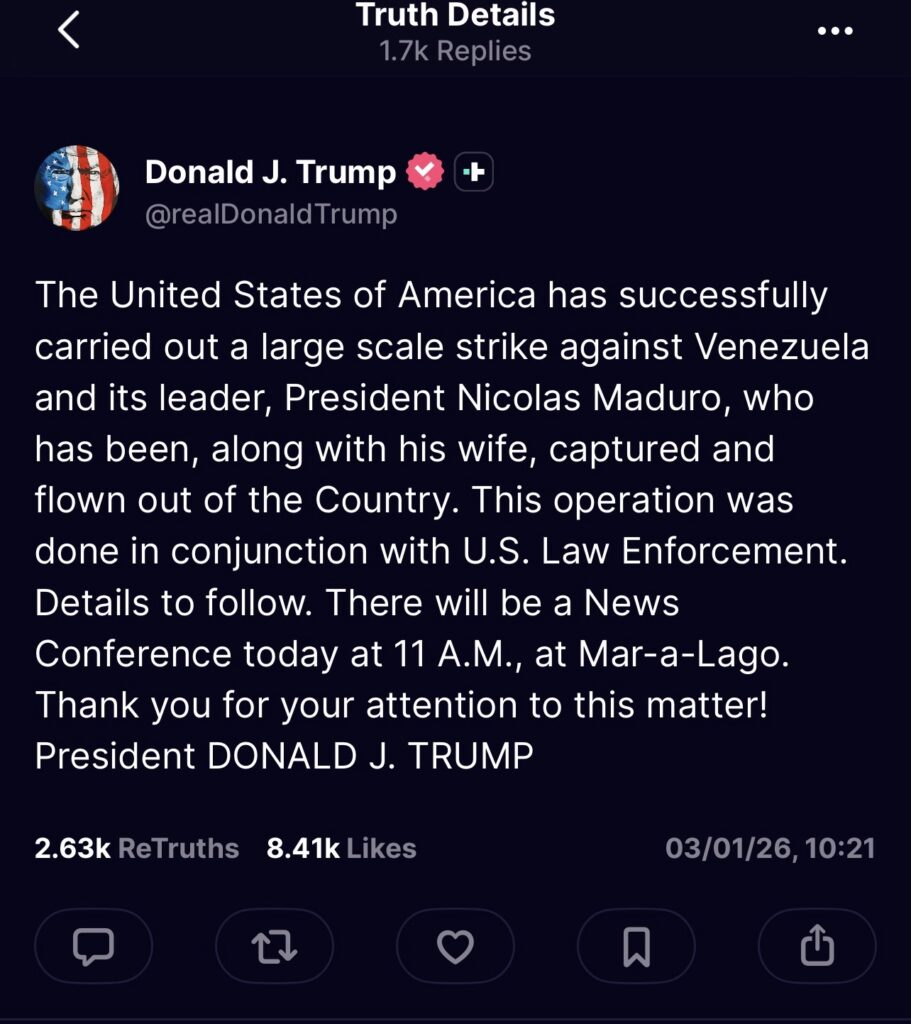The height and width of the screenshot is (1024, 911).
Task: ReTruth this post
Action: pyautogui.click(x=274, y=946)
